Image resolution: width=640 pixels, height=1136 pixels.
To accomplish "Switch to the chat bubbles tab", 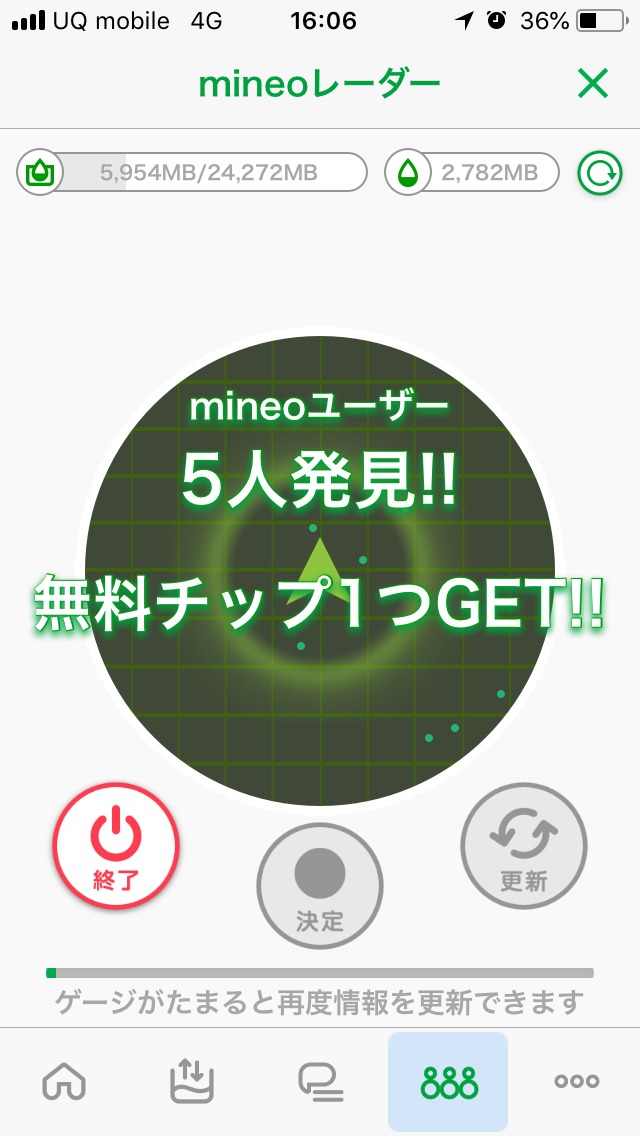I will pos(320,1081).
